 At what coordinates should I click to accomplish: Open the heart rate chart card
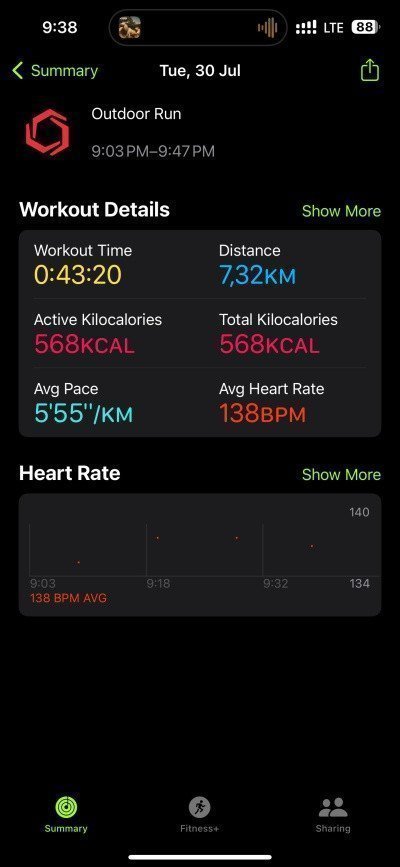point(200,555)
